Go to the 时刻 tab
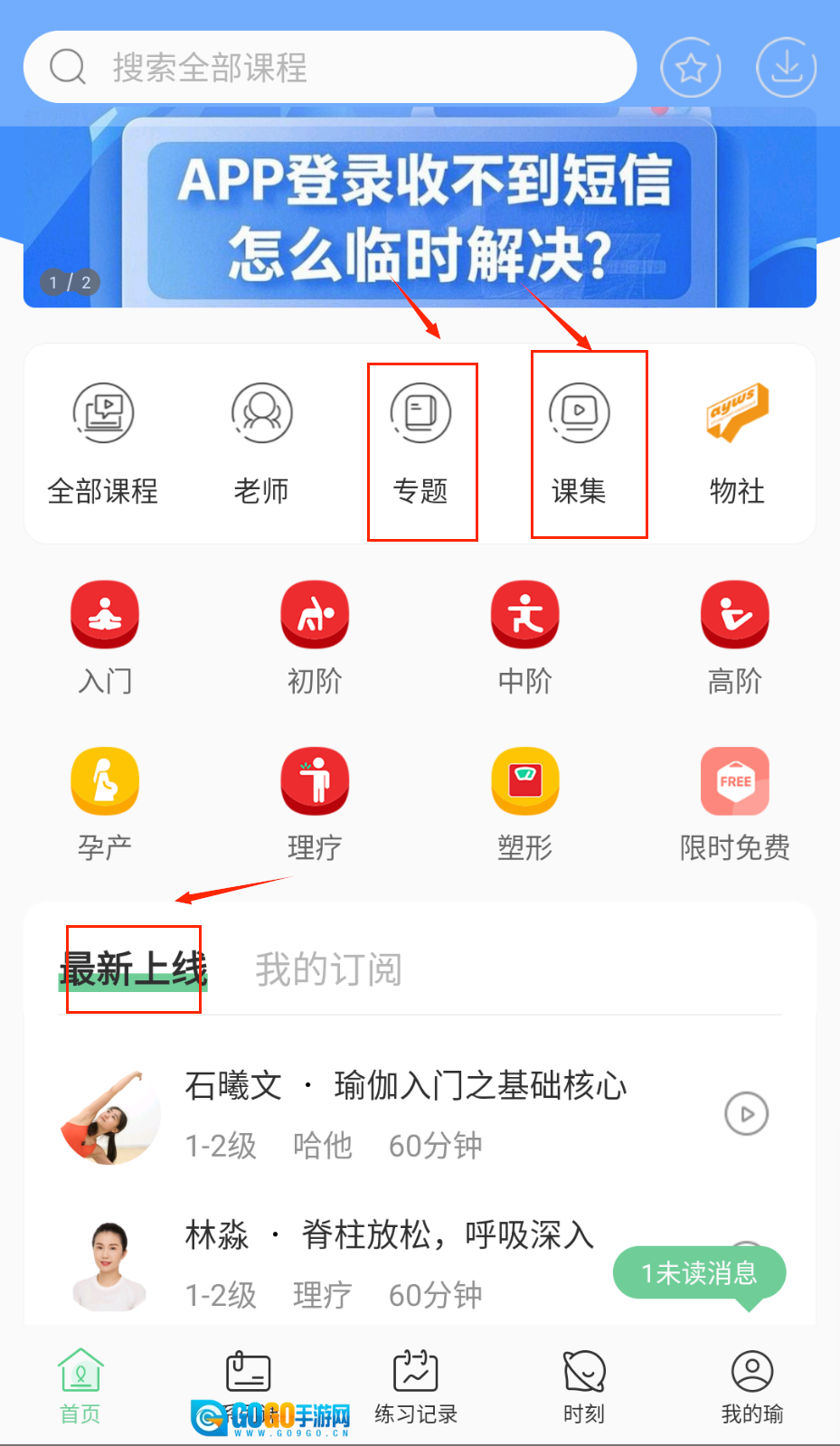840x1446 pixels. [x=584, y=1387]
